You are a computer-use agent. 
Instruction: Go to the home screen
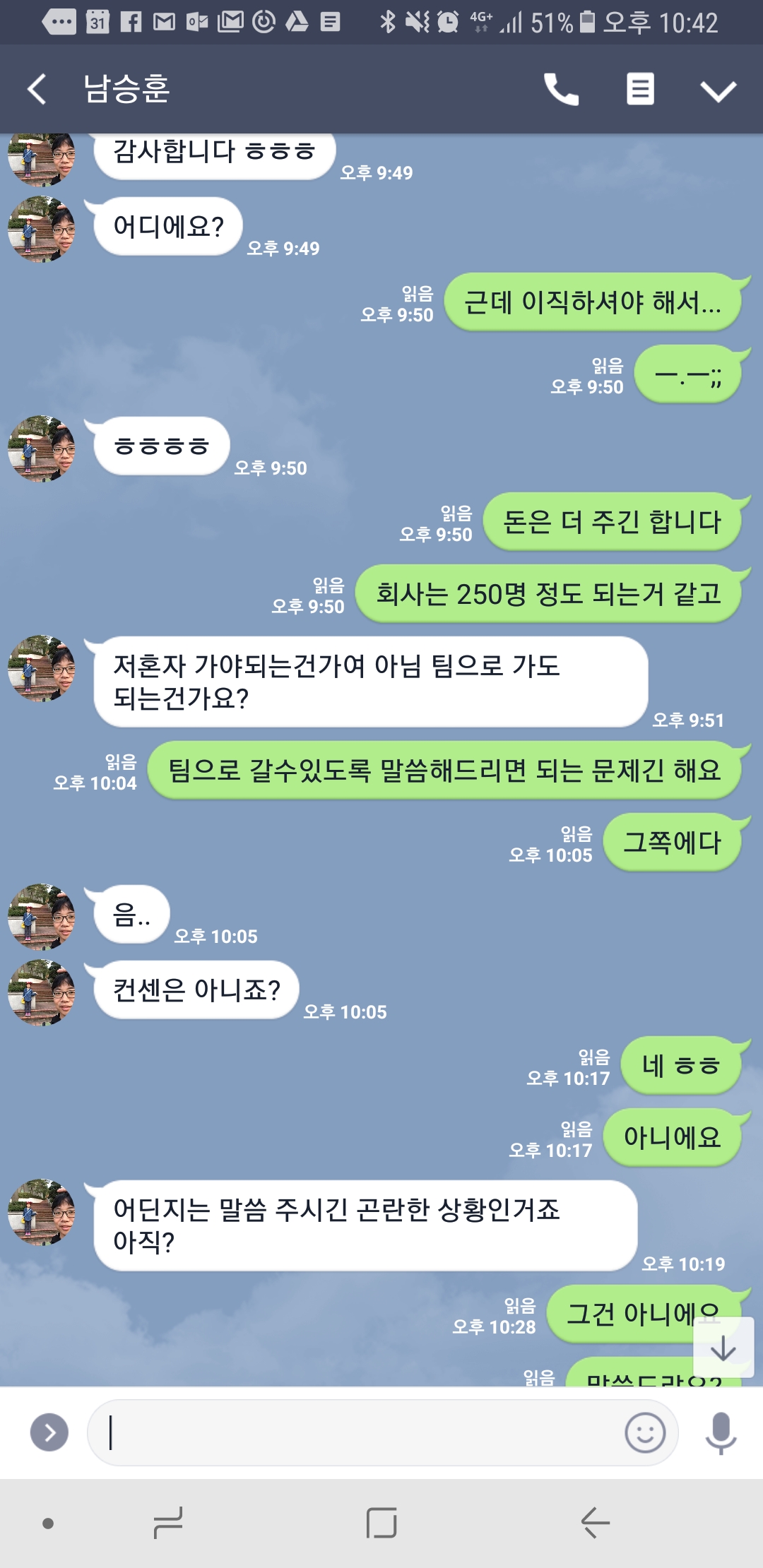381,1523
